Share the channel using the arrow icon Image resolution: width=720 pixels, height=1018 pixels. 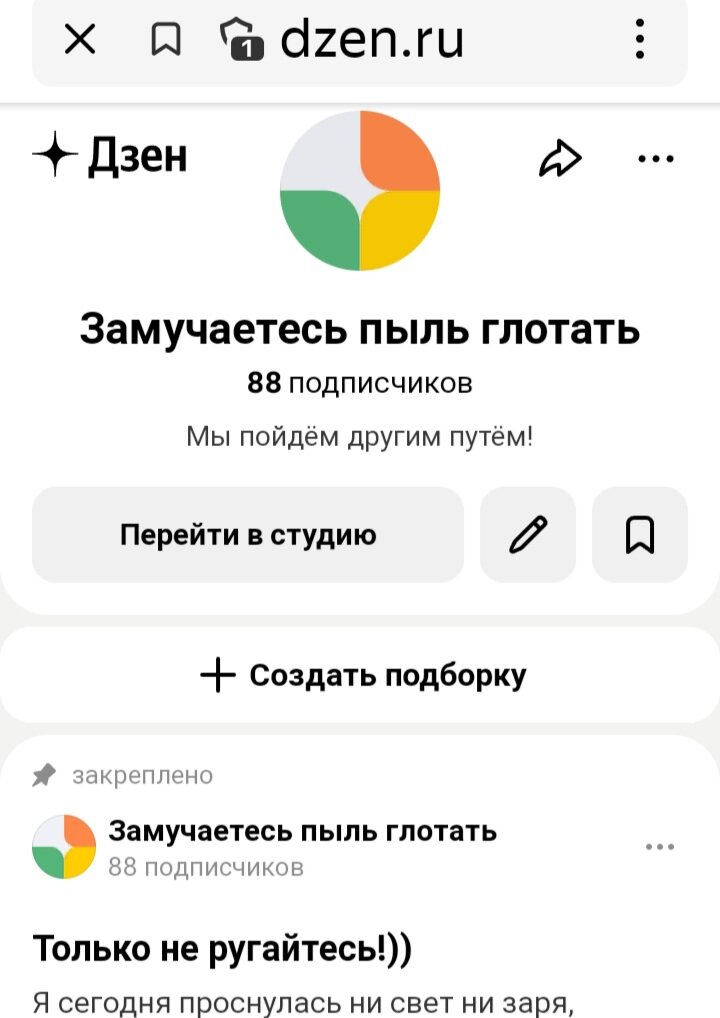coord(561,156)
